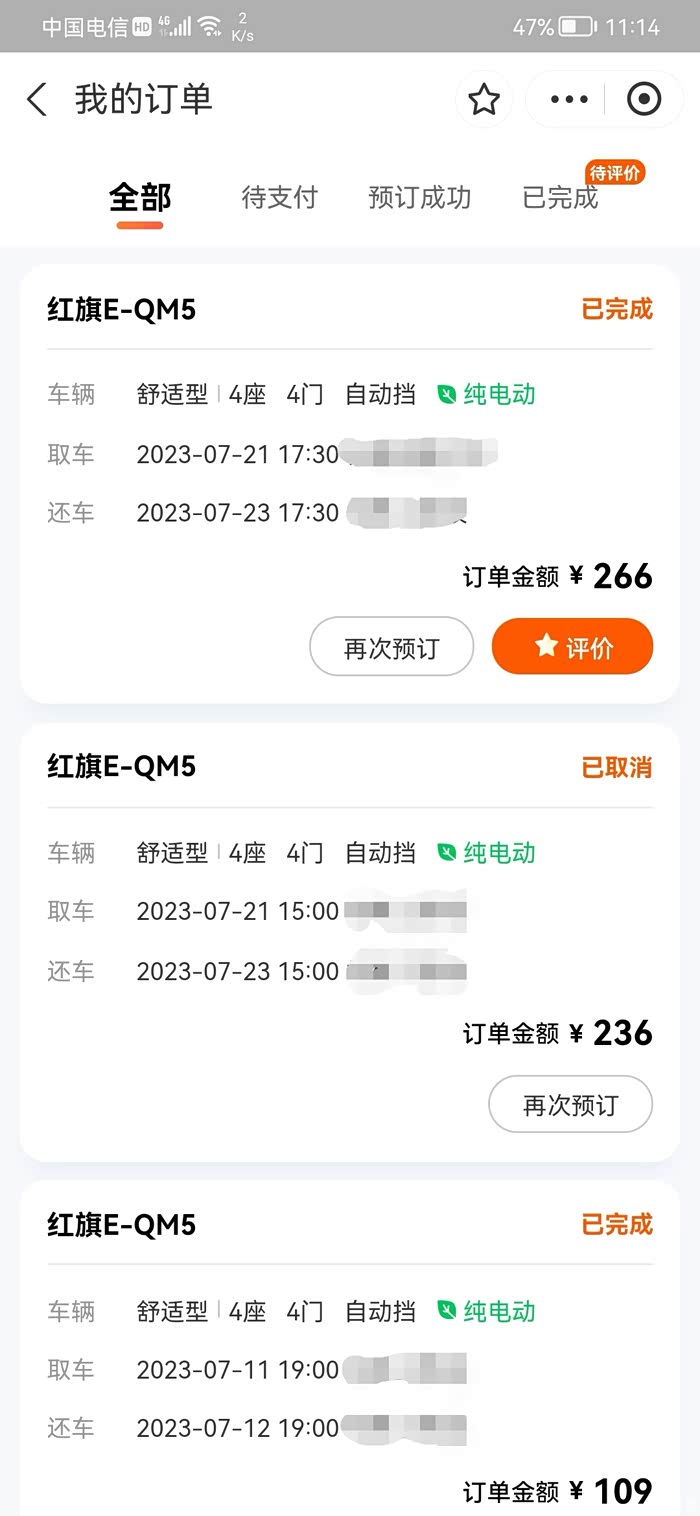Open the three-dot more menu

[569, 100]
